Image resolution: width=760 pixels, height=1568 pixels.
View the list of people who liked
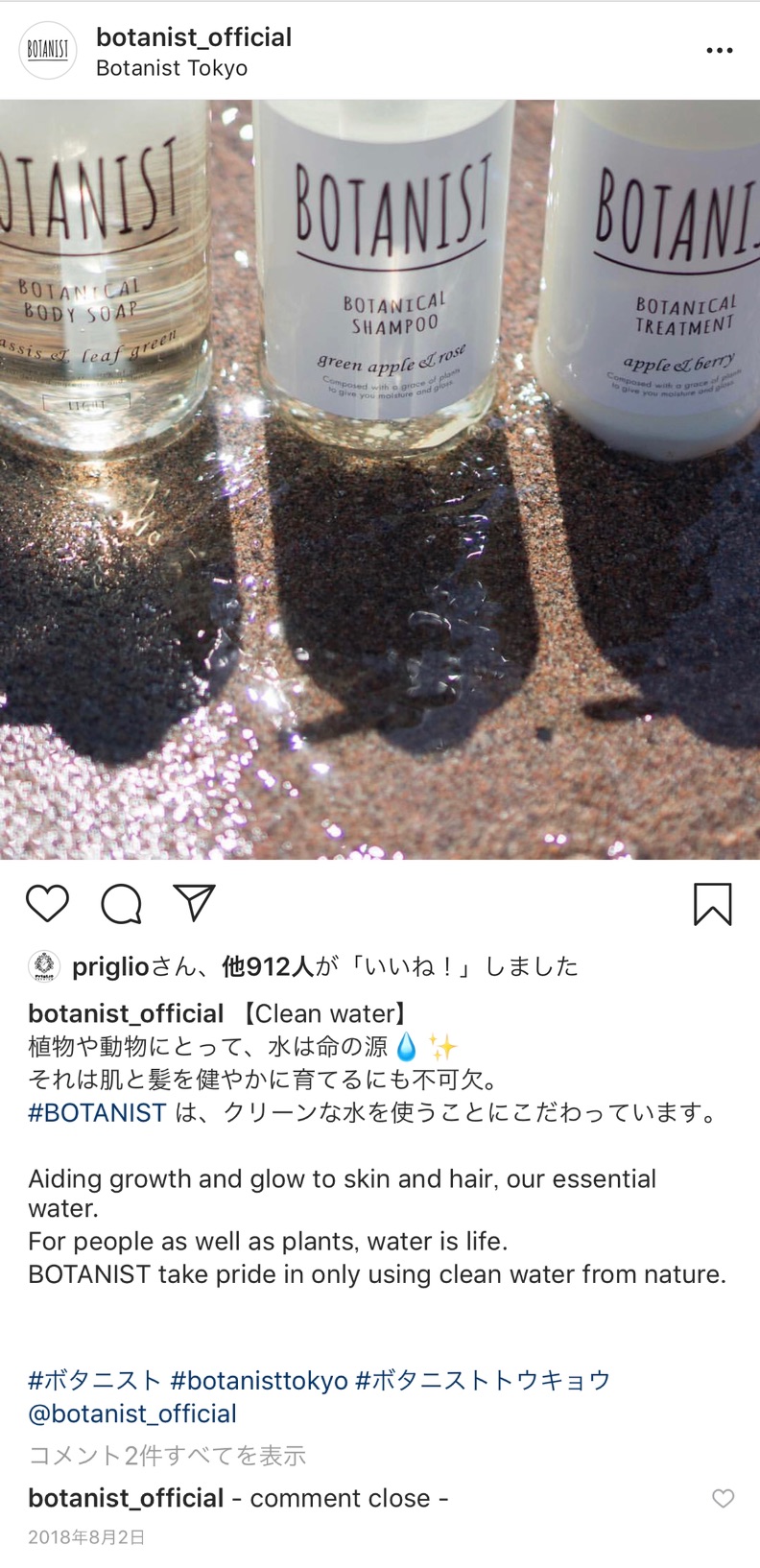(x=268, y=966)
